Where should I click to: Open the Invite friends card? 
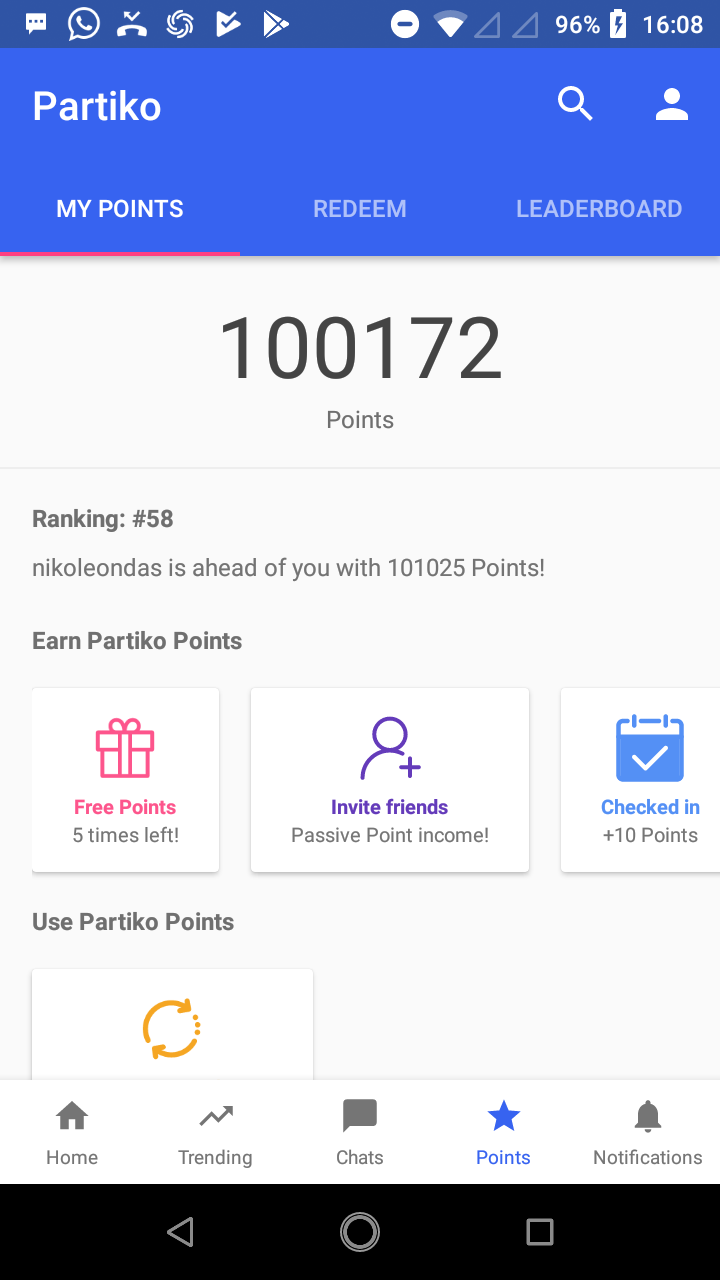[x=390, y=779]
